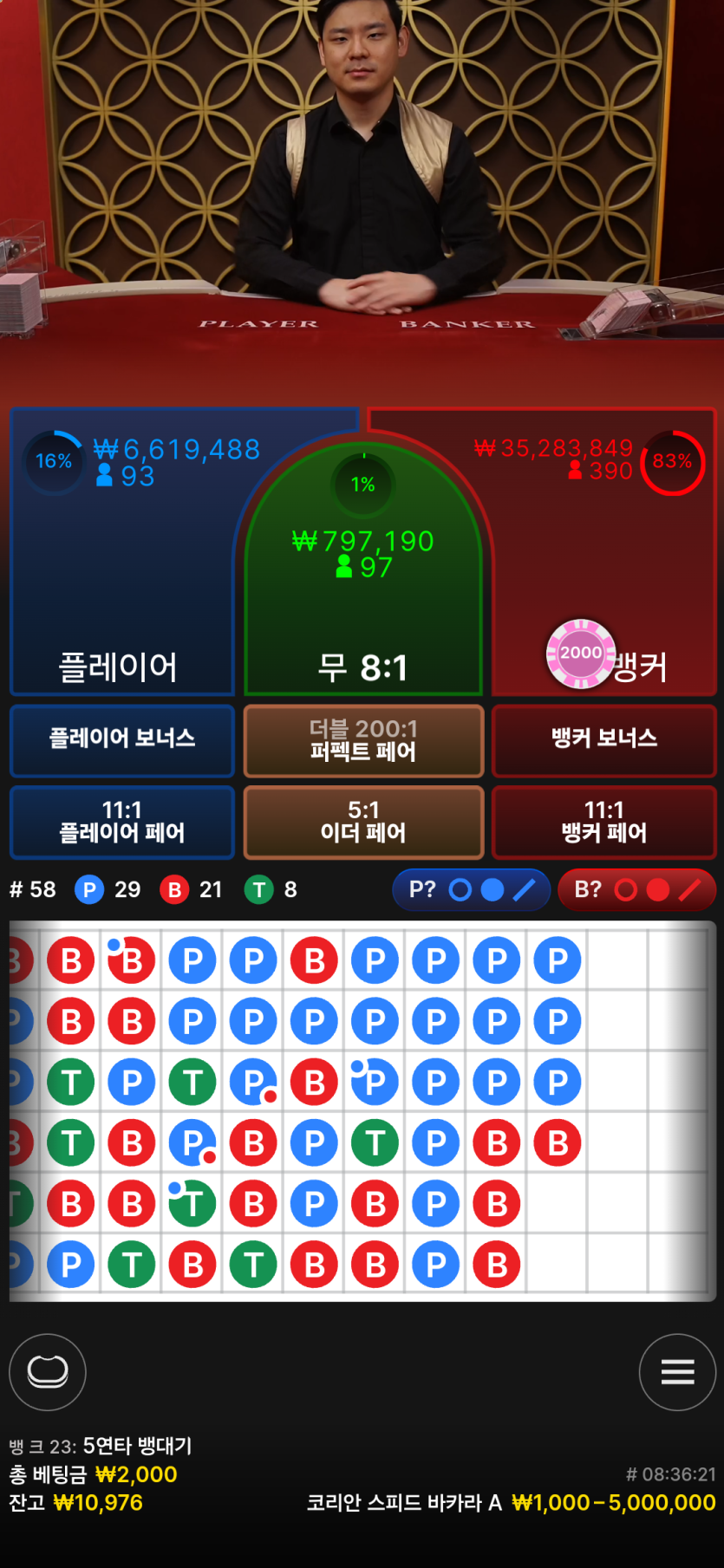This screenshot has width=724, height=1568.
Task: Bet on 11:1 플레이어 페어
Action: (x=122, y=822)
